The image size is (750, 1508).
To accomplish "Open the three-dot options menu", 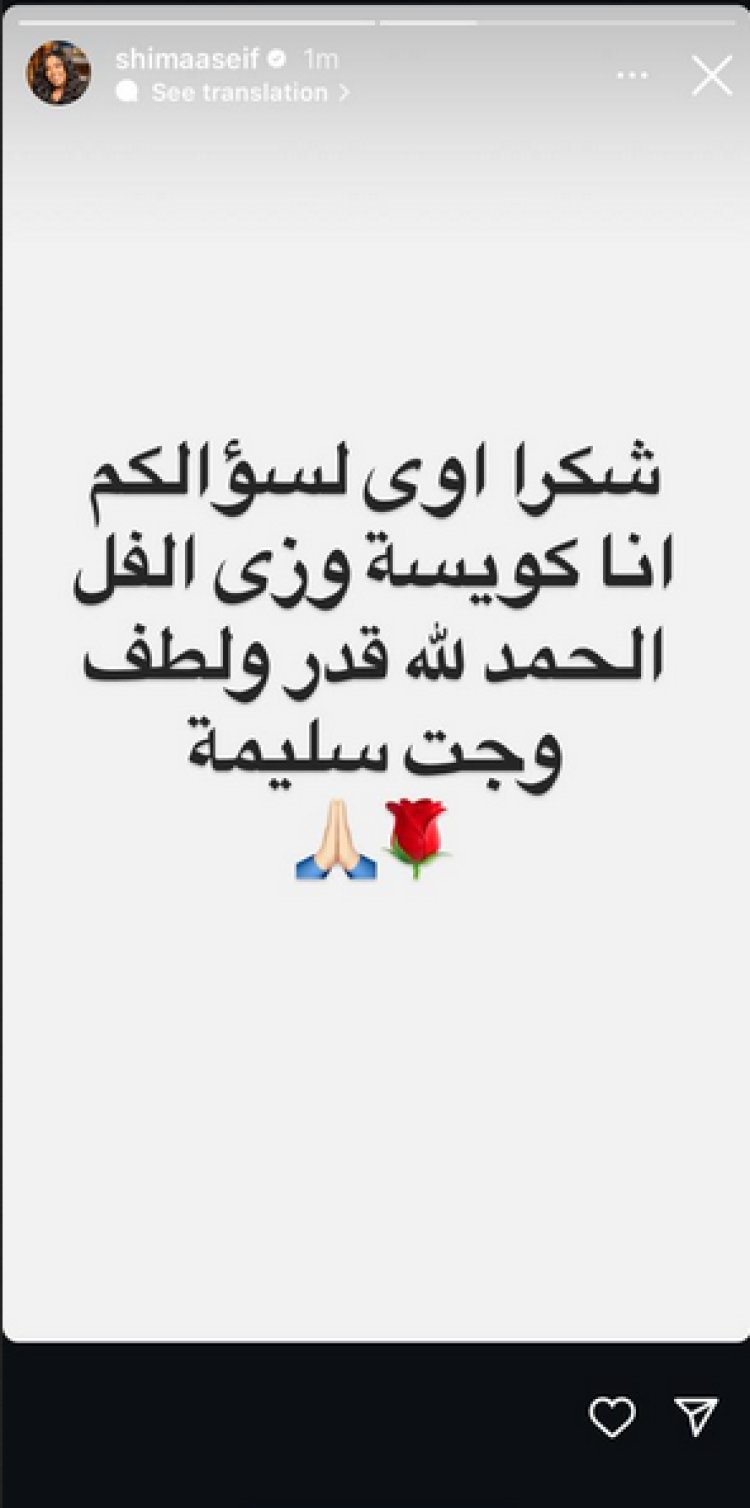I will pos(632,76).
